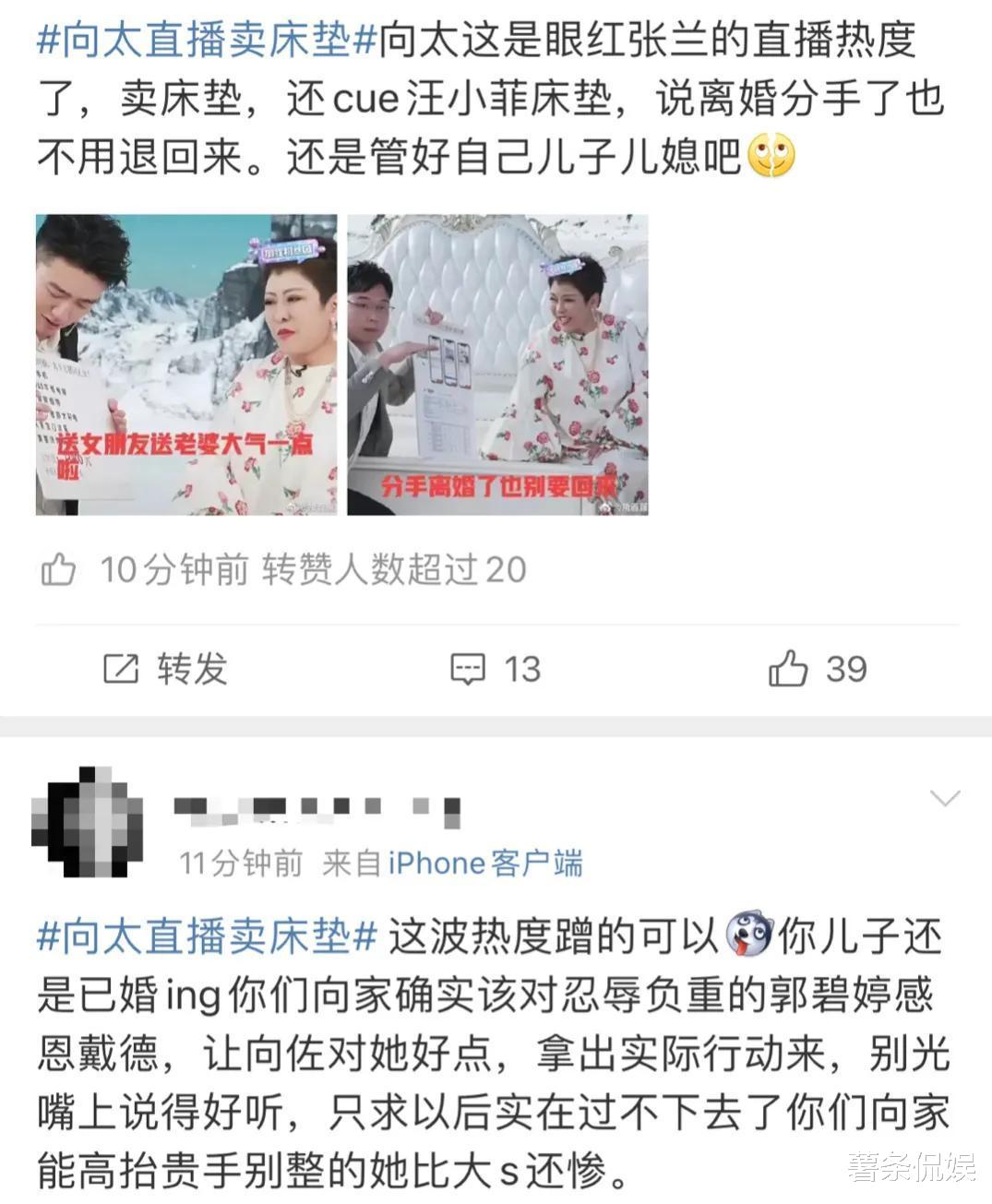Click the thumbs-up icon beside the count 39
This screenshot has height=1204, width=992.
pyautogui.click(x=789, y=670)
